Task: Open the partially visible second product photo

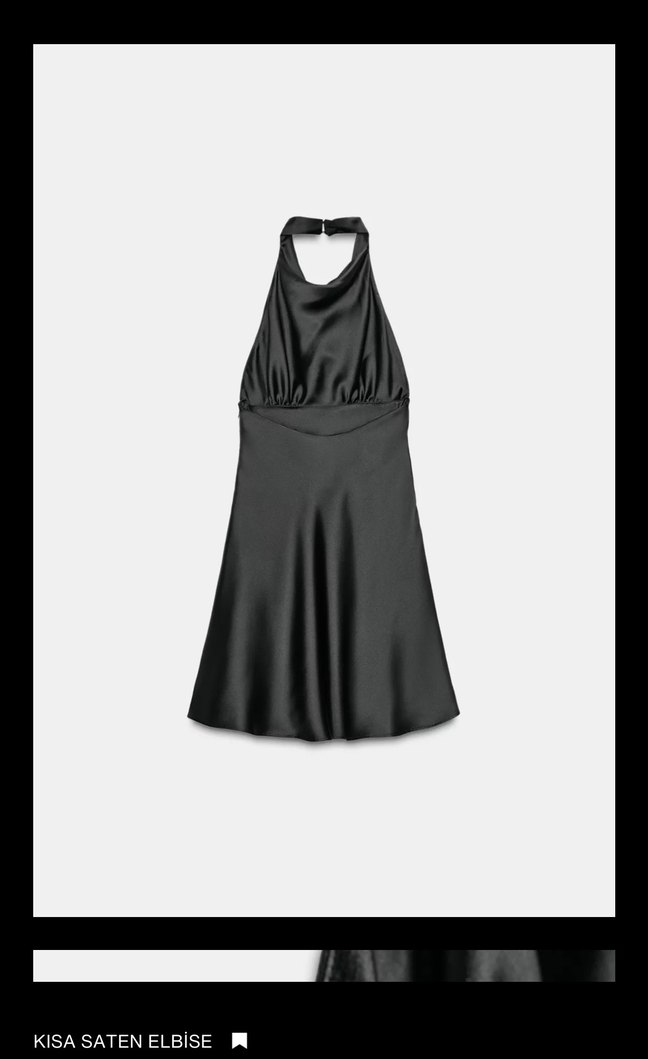Action: point(324,966)
